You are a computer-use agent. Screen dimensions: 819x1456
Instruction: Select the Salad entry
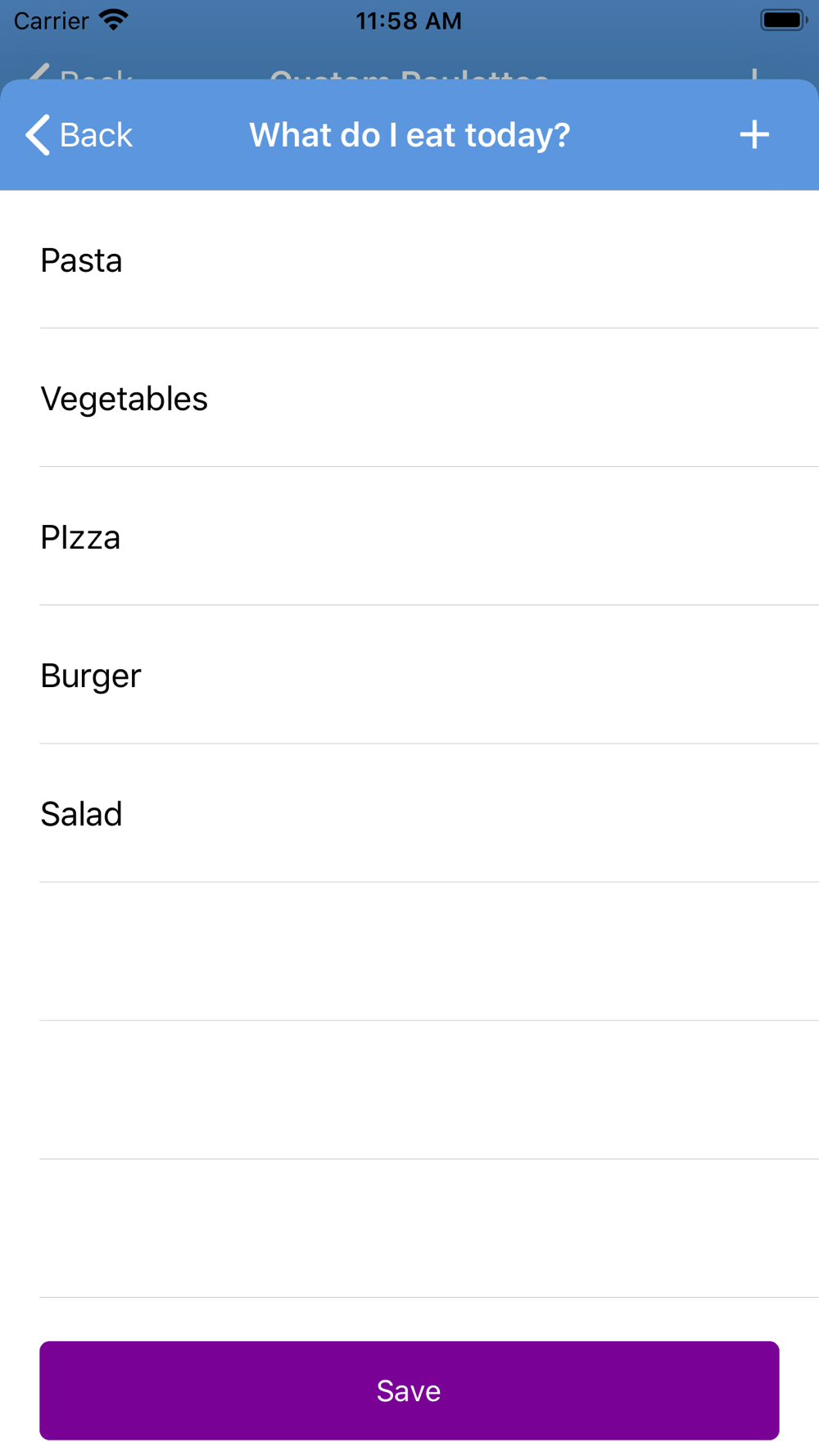click(409, 813)
